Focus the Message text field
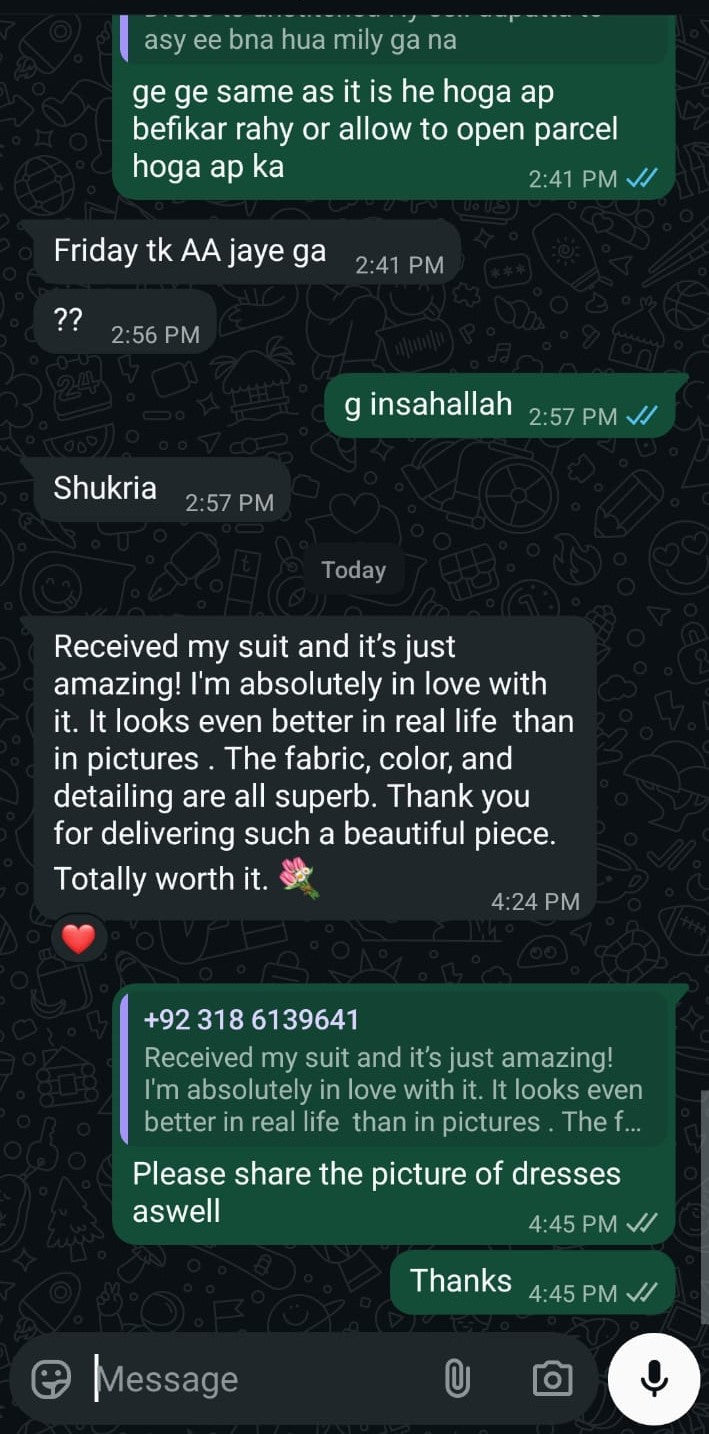Screen dimensions: 709x1434 (260, 1379)
